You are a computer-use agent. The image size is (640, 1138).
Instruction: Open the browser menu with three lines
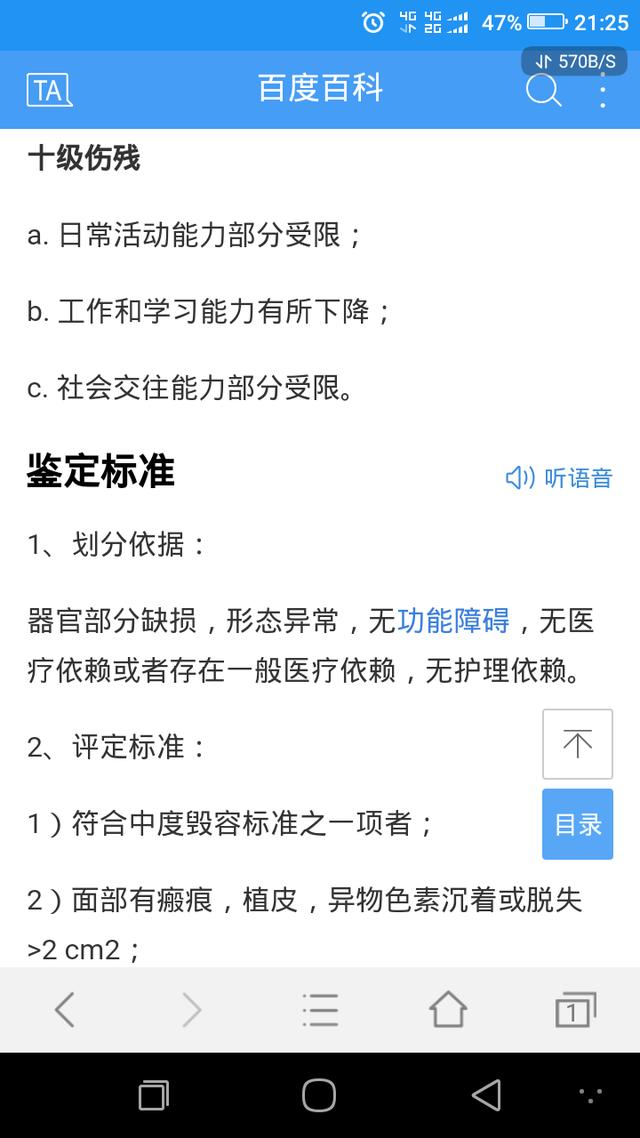coord(320,1010)
